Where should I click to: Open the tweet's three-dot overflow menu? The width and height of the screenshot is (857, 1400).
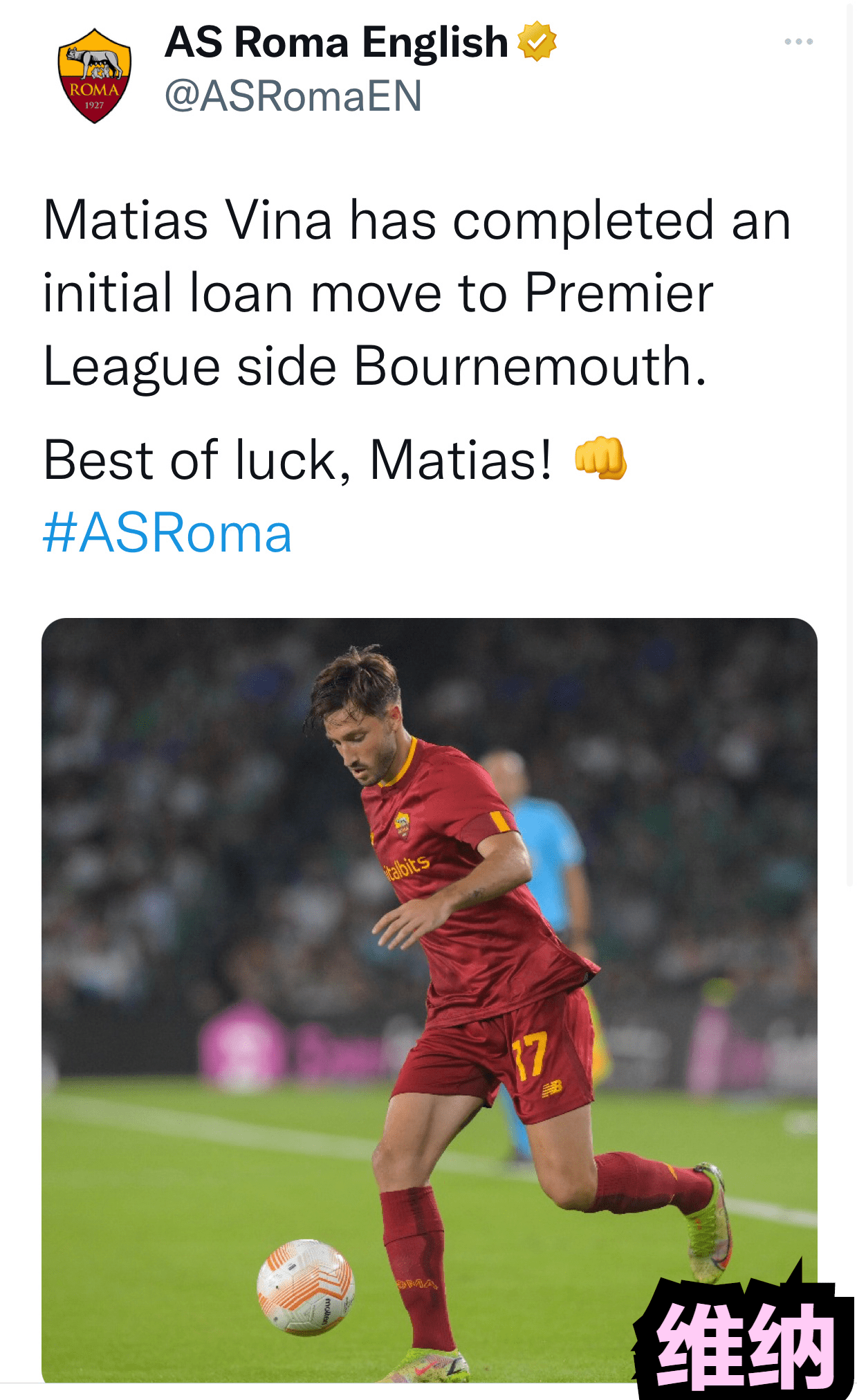pyautogui.click(x=798, y=42)
